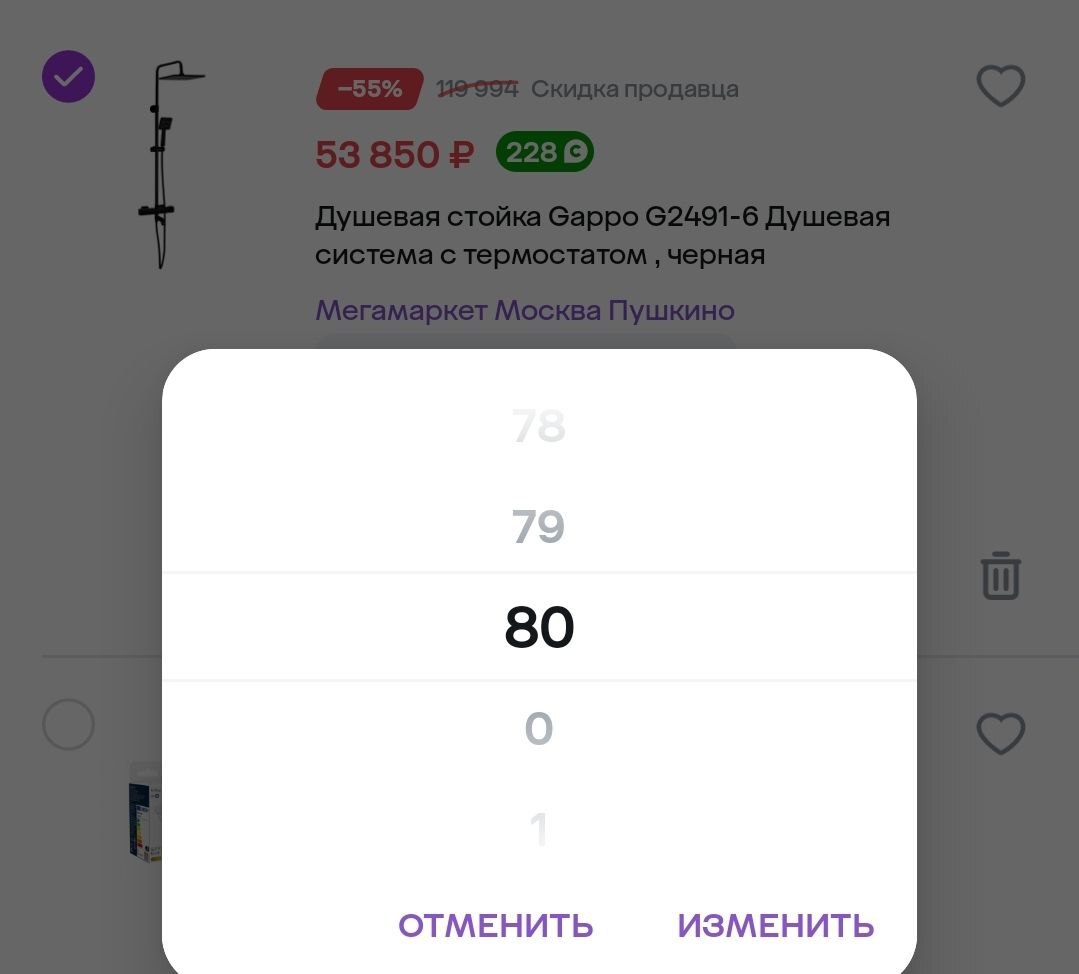Confirm quantity with ИЗМЕНИТЬ button
Viewport: 1079px width, 974px height.
pos(775,925)
